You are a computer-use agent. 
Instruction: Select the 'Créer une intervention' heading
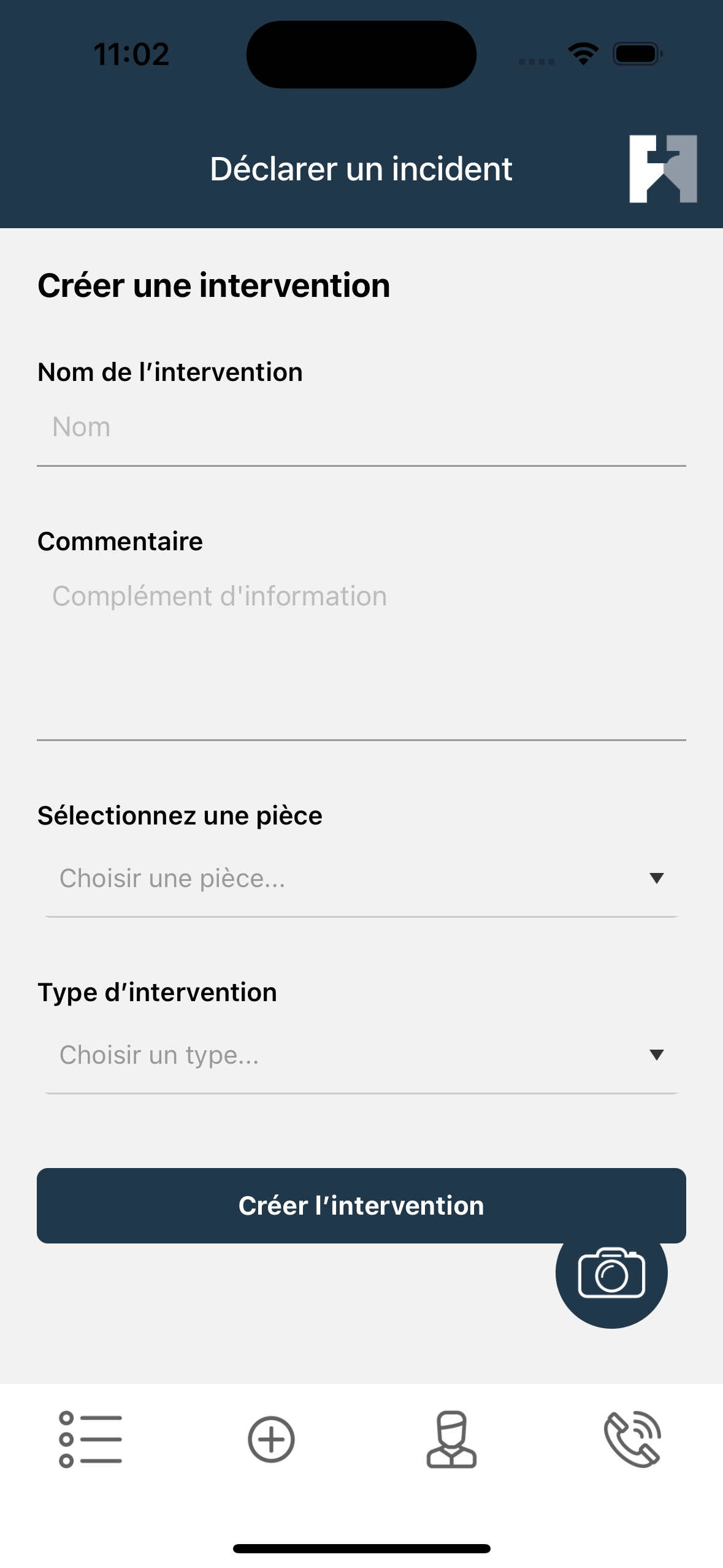213,285
